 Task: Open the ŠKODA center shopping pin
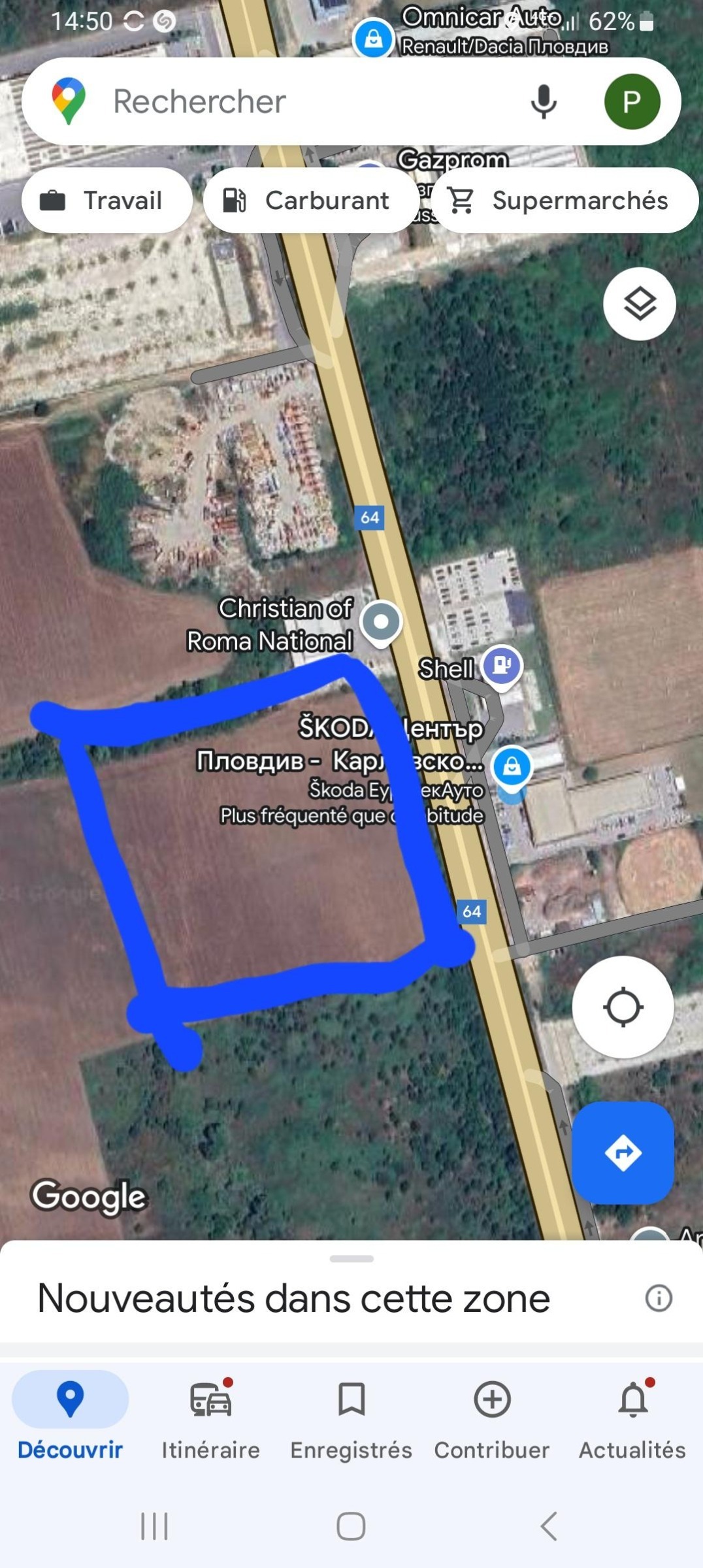tap(512, 766)
